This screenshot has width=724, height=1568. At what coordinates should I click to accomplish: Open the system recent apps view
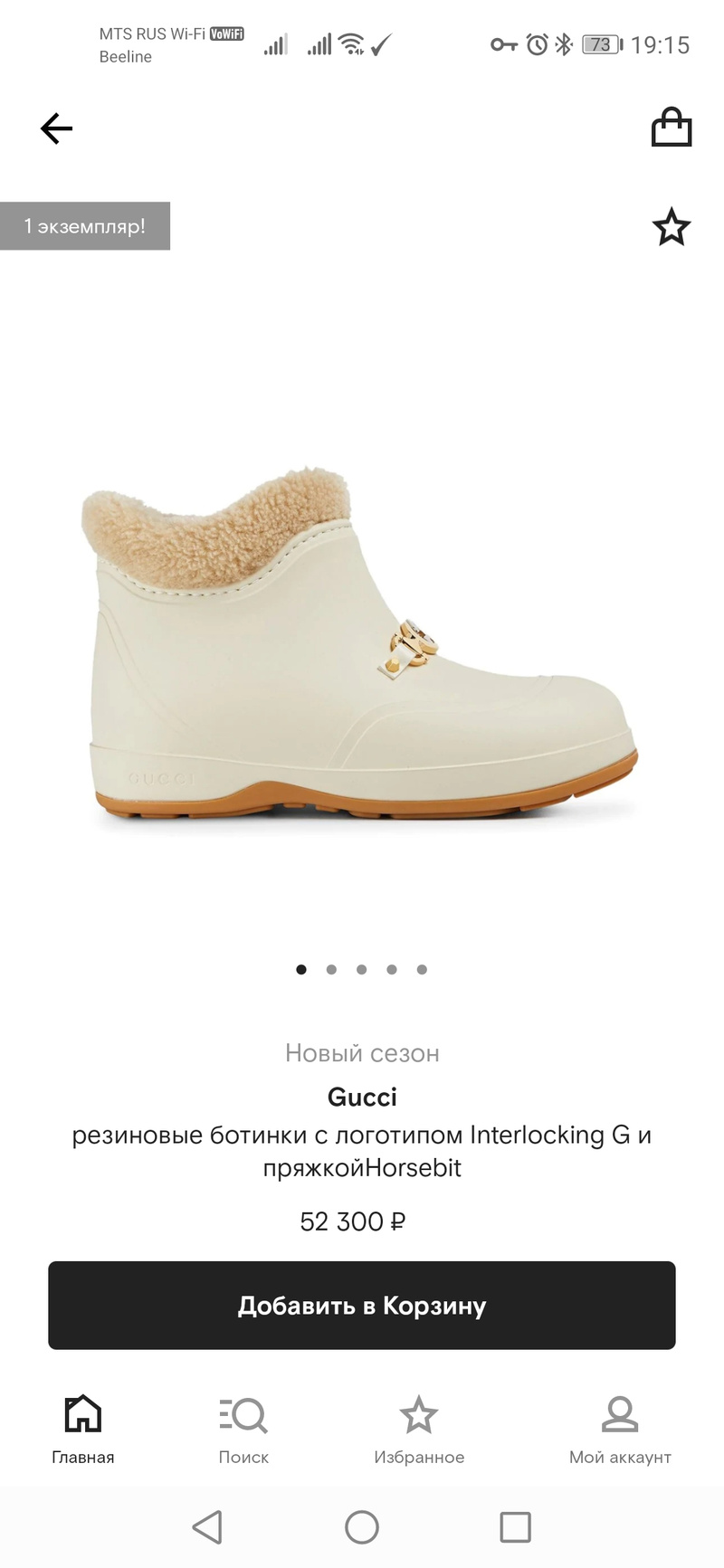[x=515, y=1527]
